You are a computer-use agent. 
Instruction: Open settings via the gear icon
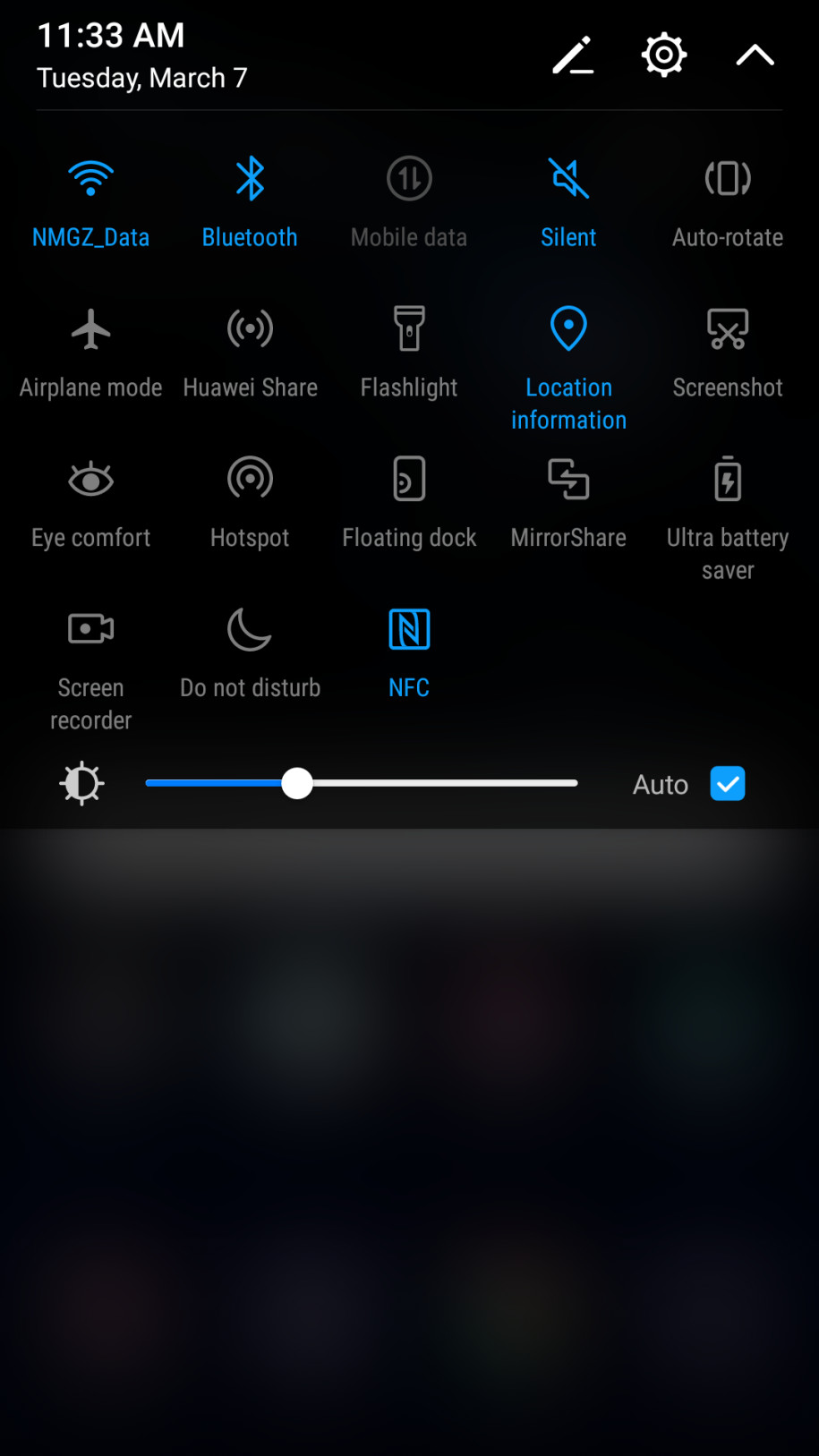point(664,55)
